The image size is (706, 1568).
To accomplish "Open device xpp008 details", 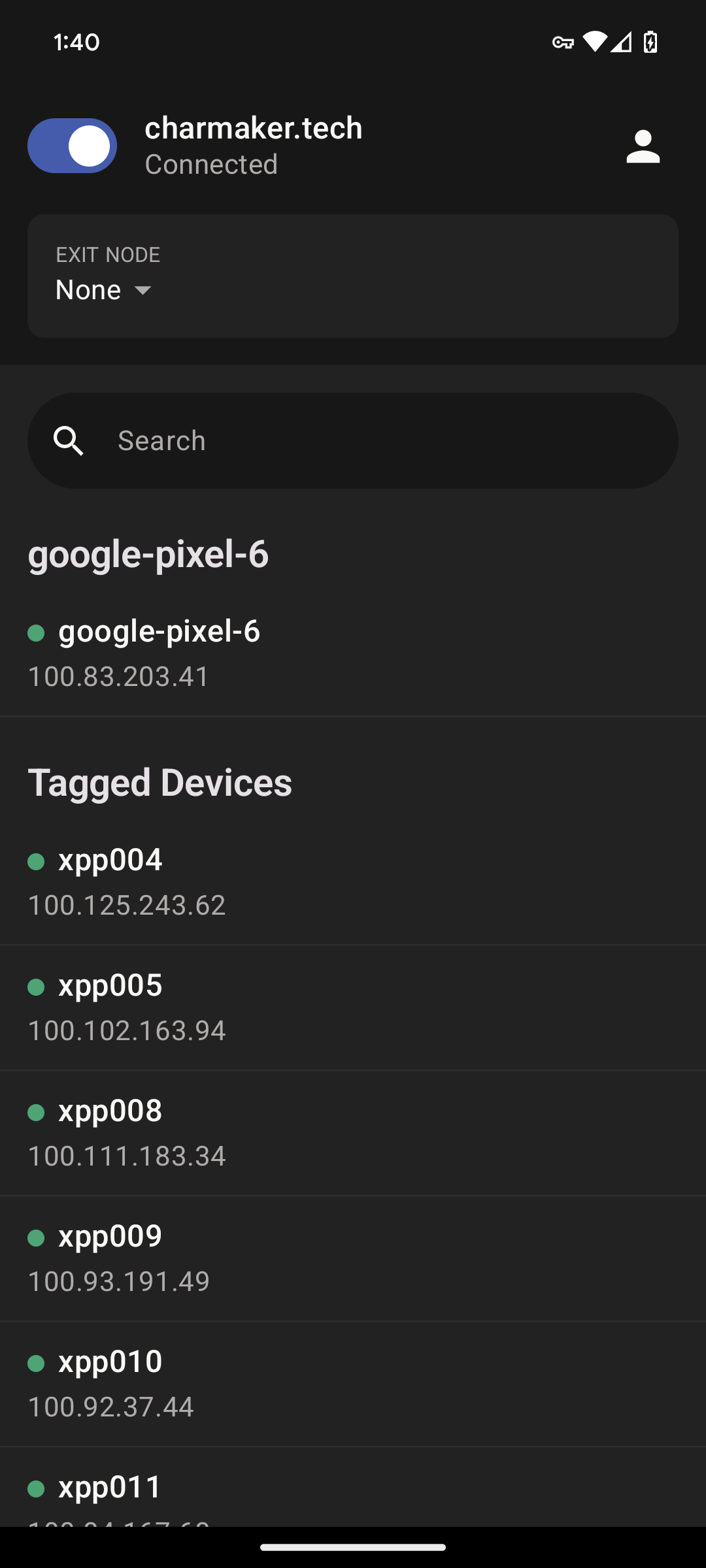I will point(353,1133).
